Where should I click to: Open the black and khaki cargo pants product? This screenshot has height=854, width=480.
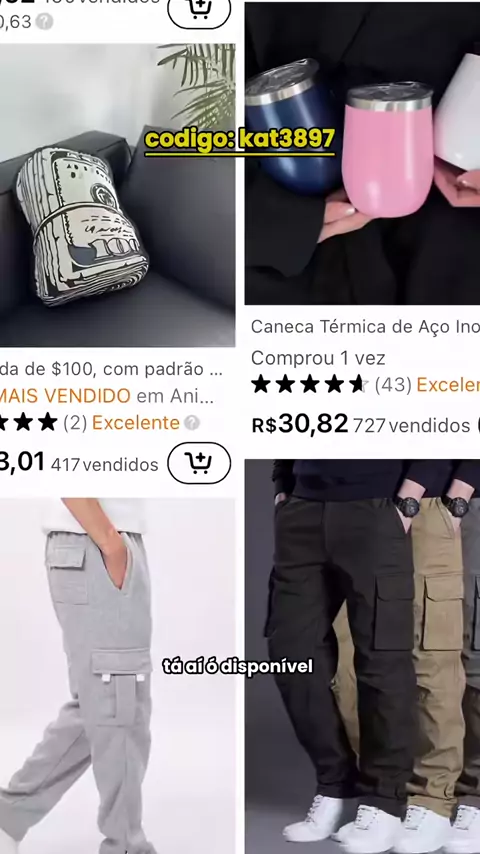click(362, 656)
